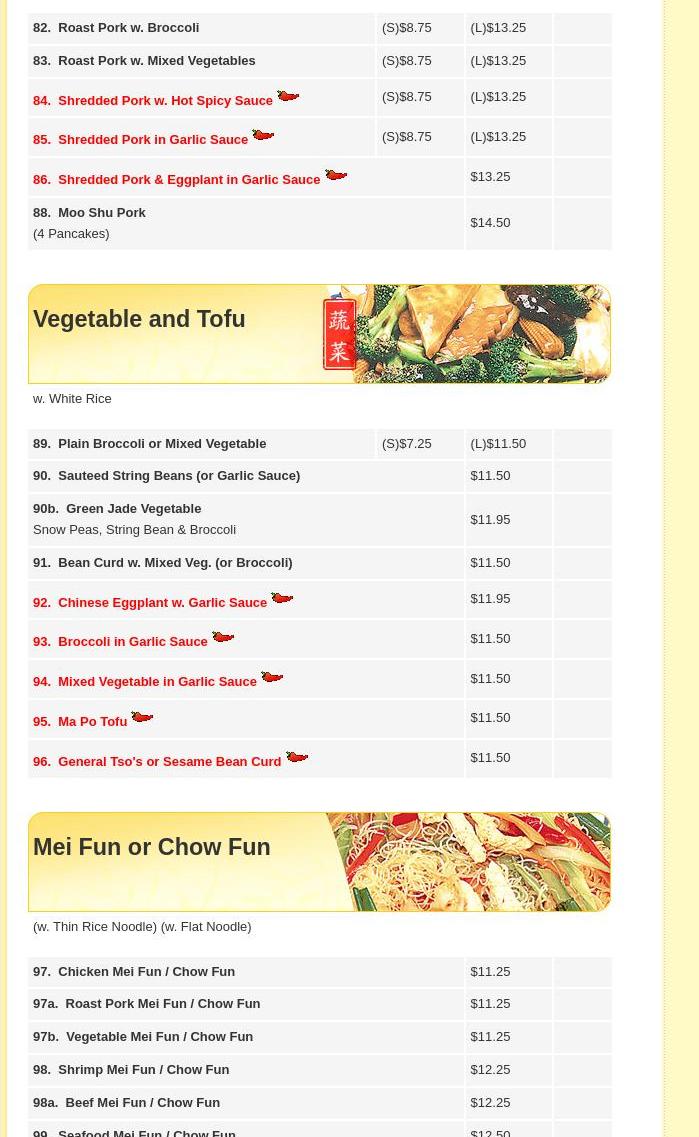Select Shredded Pork & Eggplant in Garlic Sauce
The height and width of the screenshot is (1137, 699).
click(188, 180)
